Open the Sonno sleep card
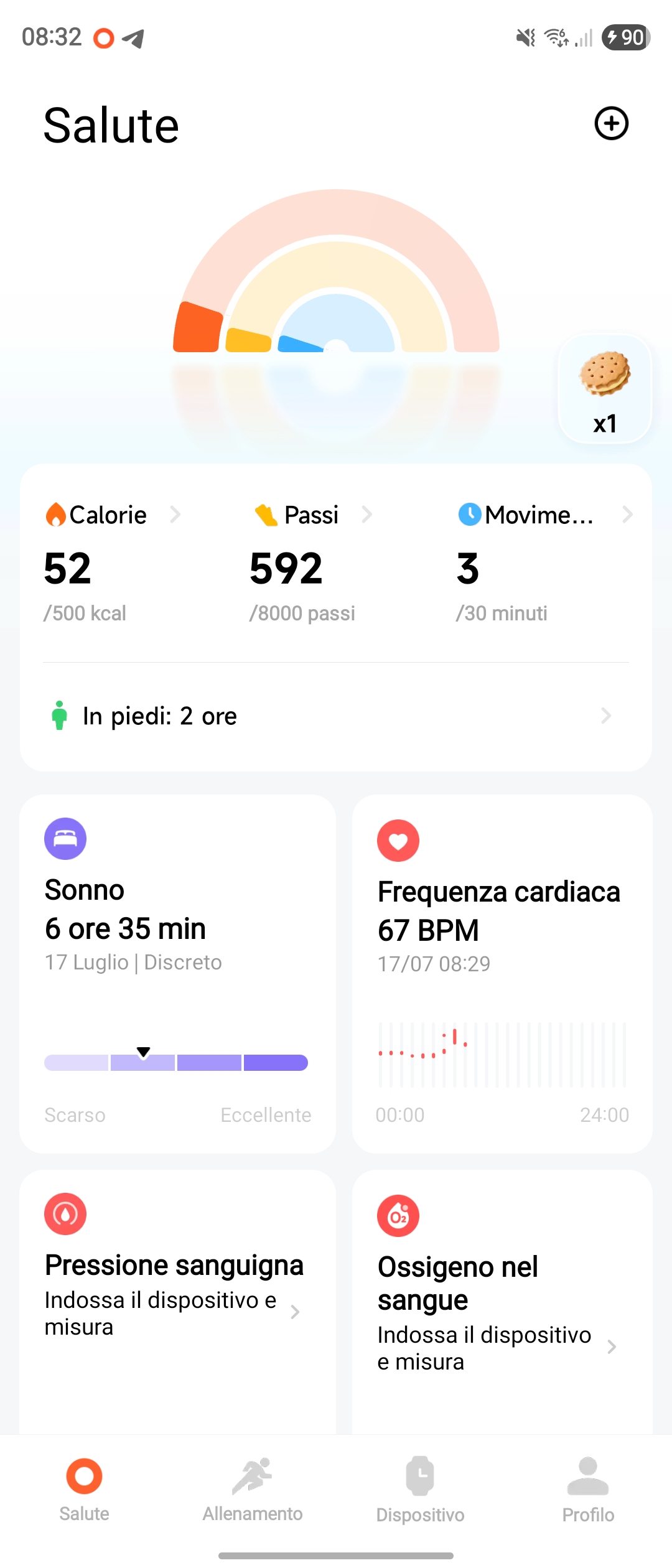 (177, 973)
